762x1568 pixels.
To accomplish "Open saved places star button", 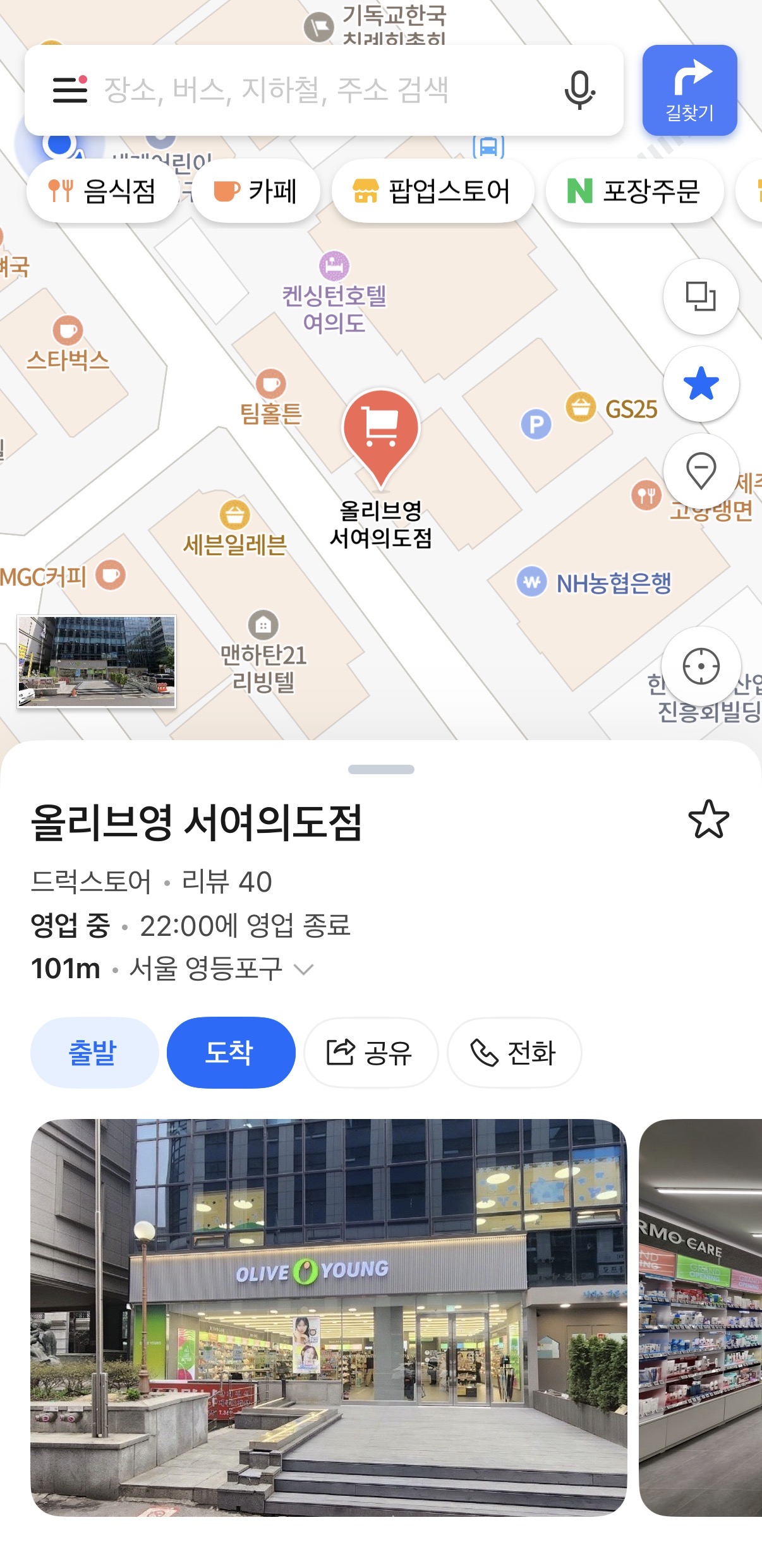I will point(701,384).
